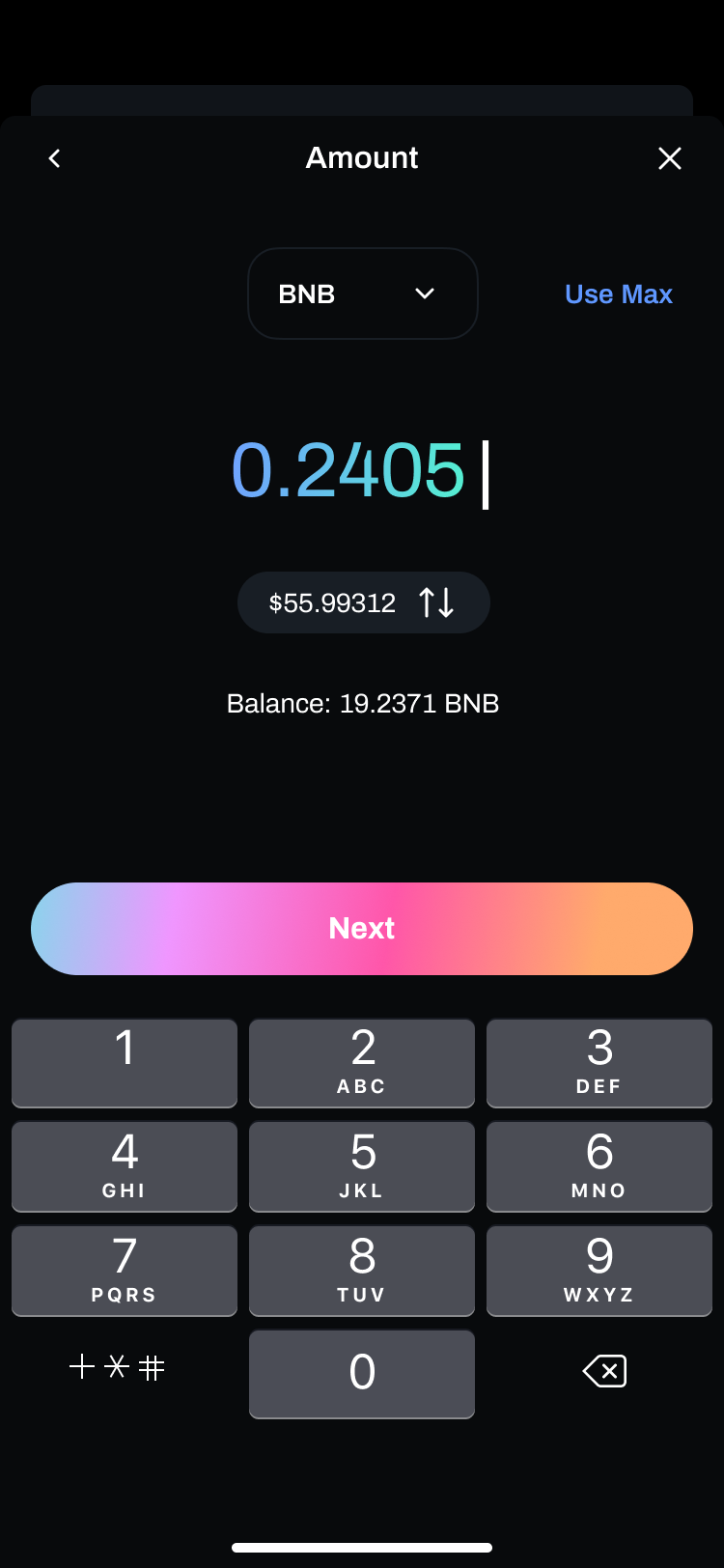
Task: Swap amount between USD and BNB
Action: tap(436, 602)
